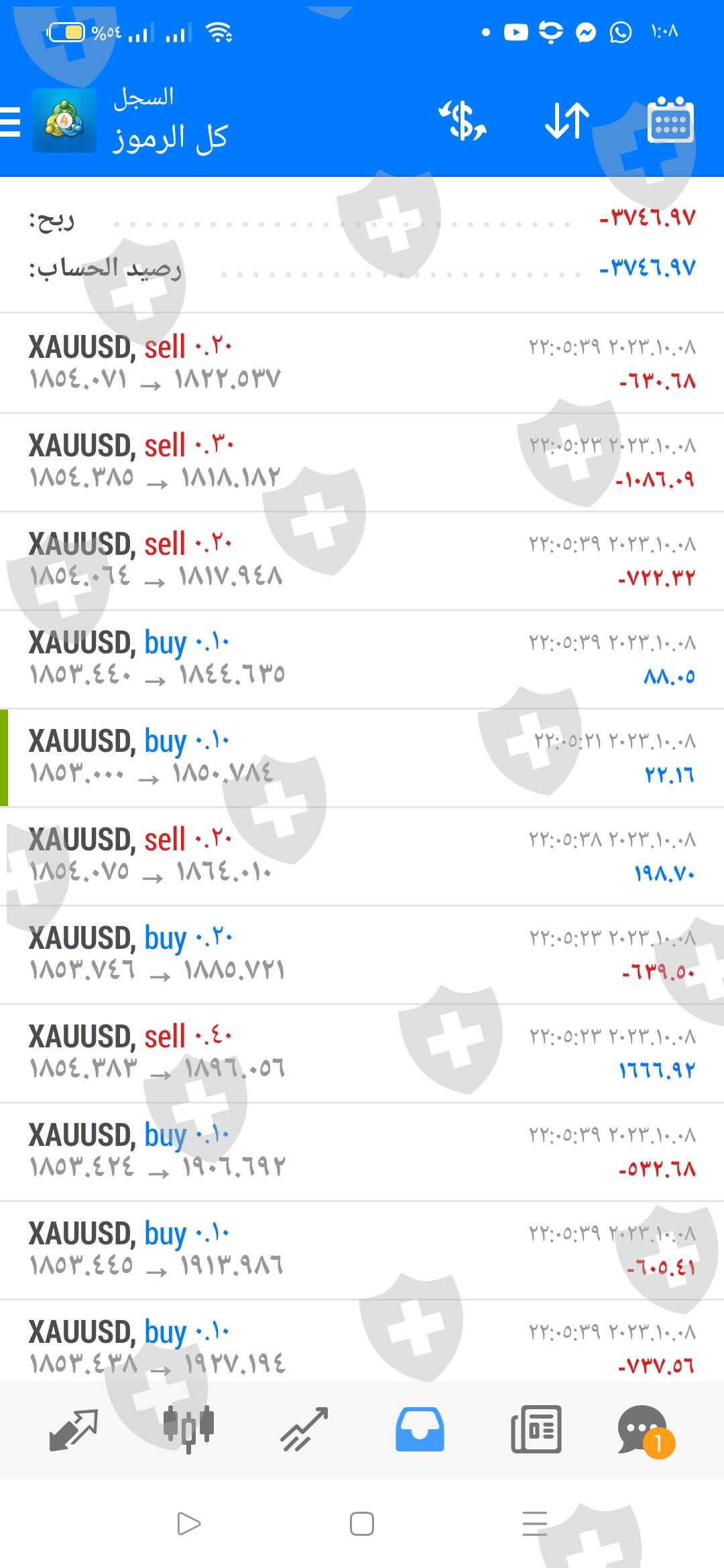Select the XAUUSD buy trade with 88.05 profit
Screen dimensions: 724x1568
point(362,659)
